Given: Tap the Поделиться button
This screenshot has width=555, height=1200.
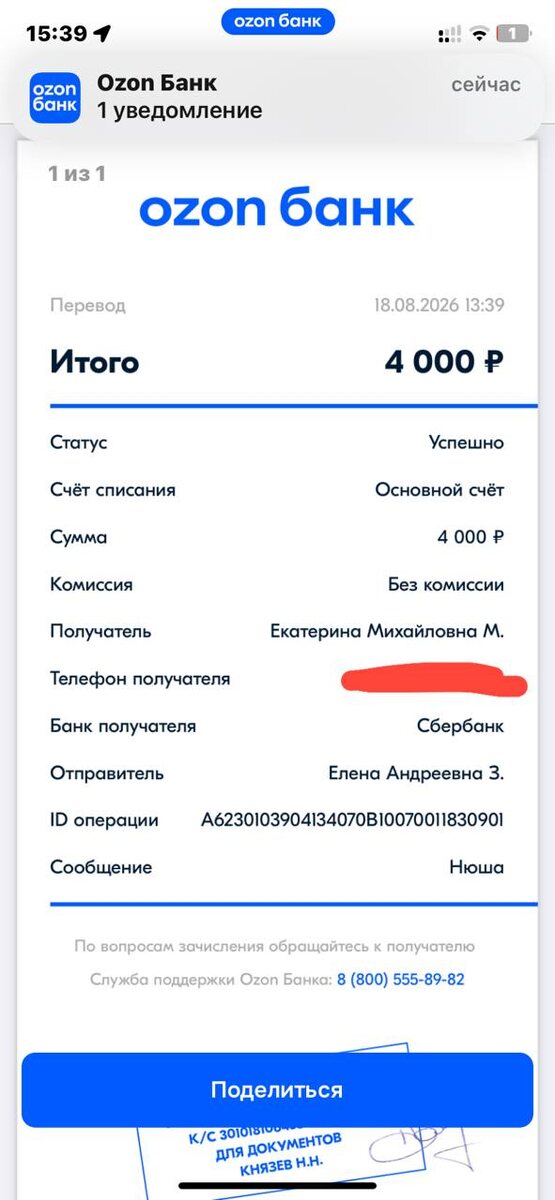Looking at the screenshot, I should coord(277,1090).
